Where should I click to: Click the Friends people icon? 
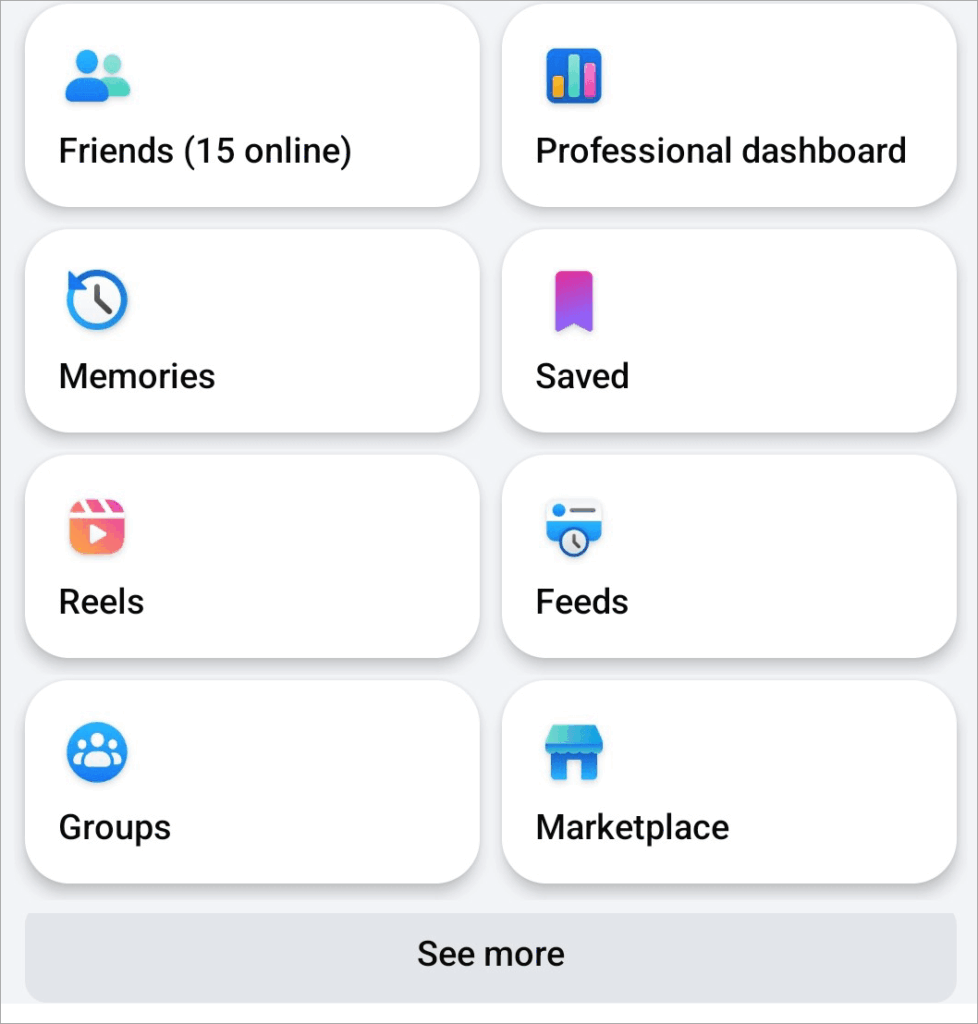point(97,75)
